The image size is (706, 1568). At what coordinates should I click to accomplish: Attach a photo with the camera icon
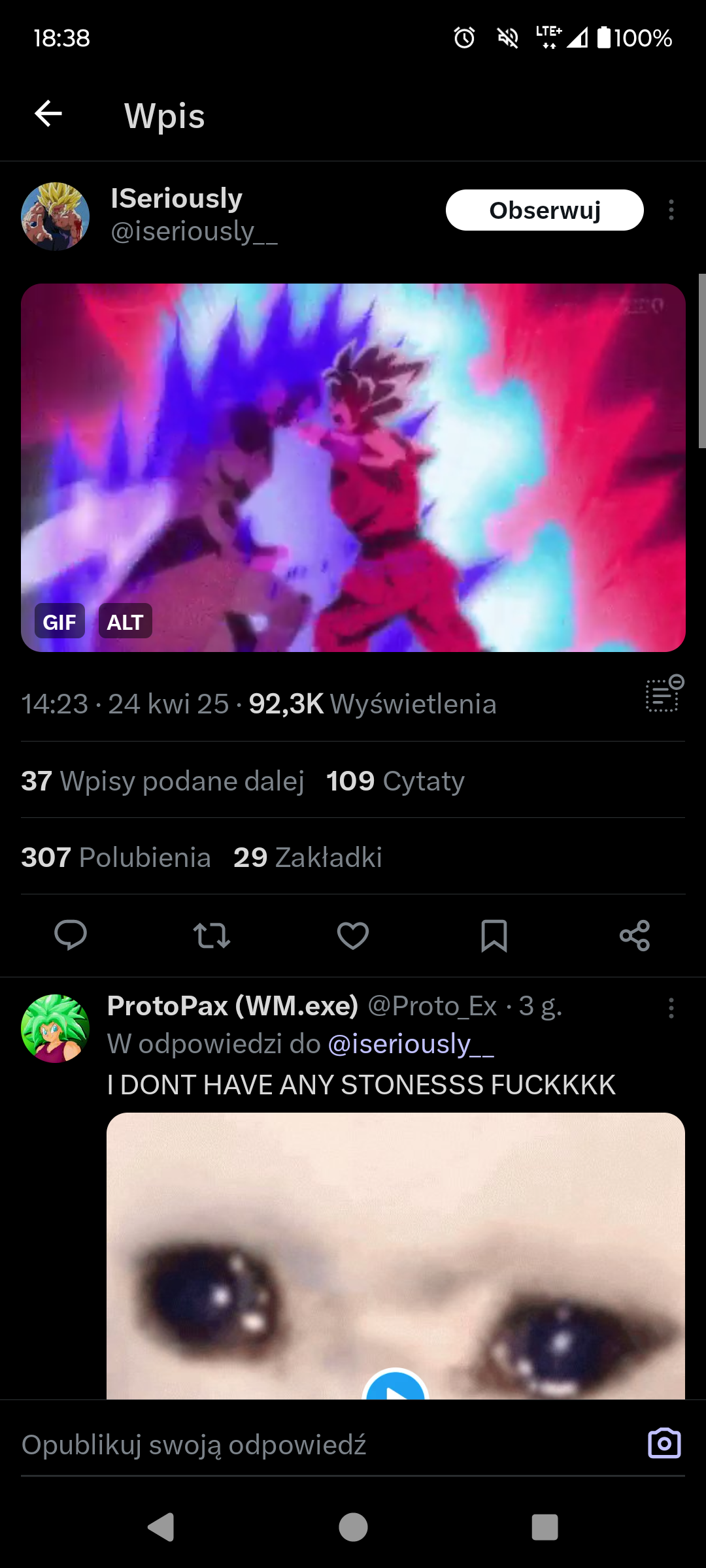coord(664,1444)
